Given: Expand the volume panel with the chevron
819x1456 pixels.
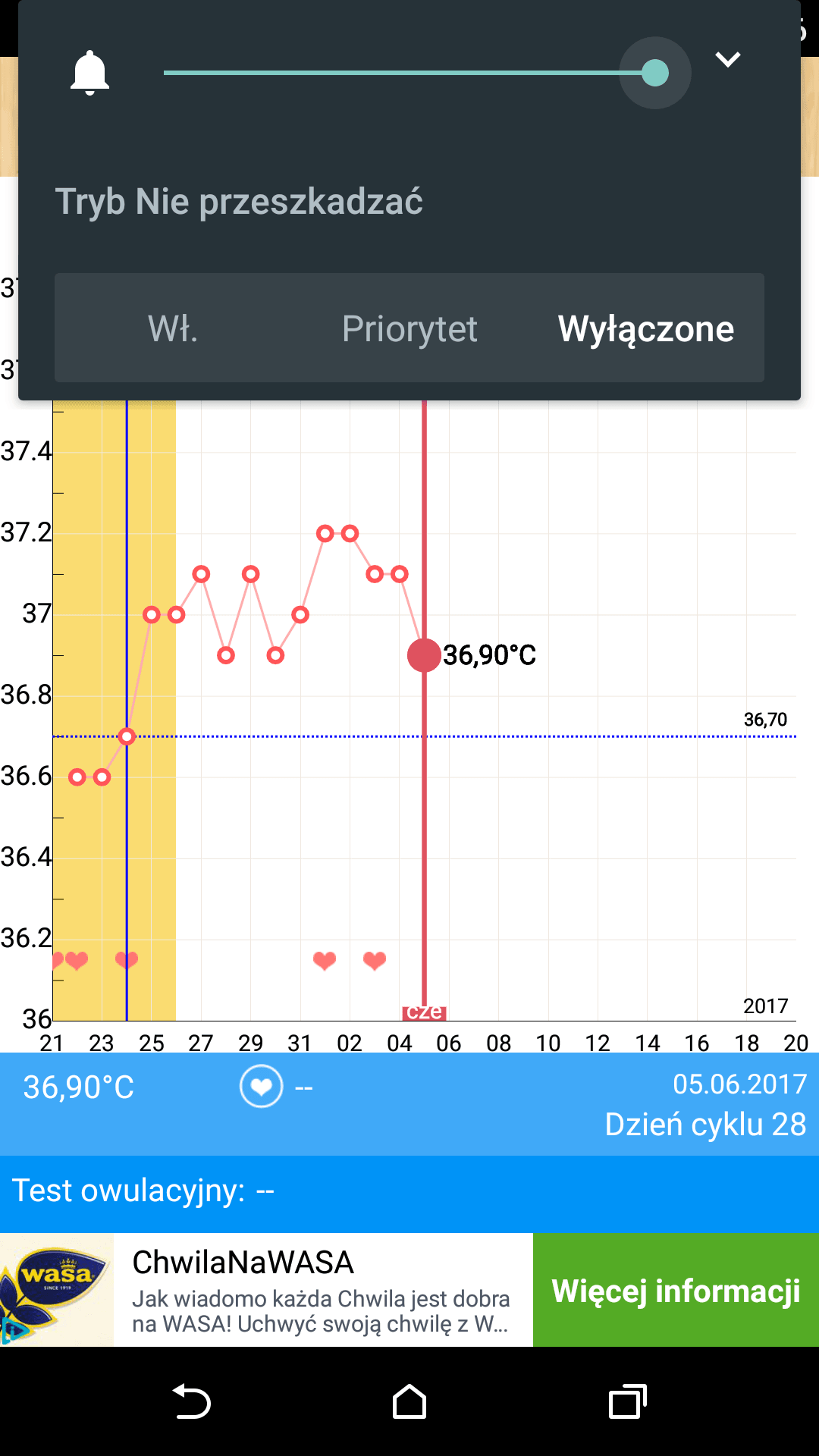Looking at the screenshot, I should tap(728, 59).
